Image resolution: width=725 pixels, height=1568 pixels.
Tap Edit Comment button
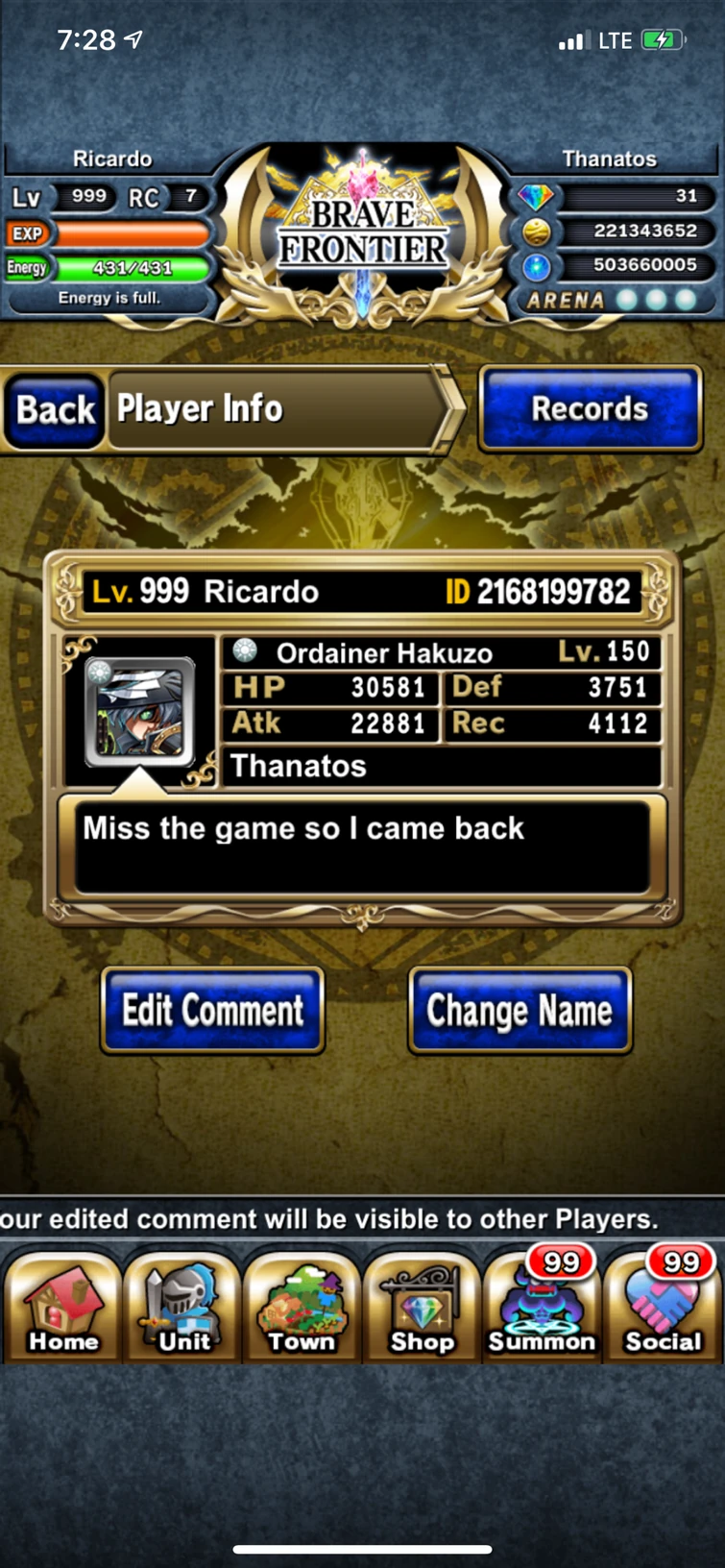(x=212, y=1011)
